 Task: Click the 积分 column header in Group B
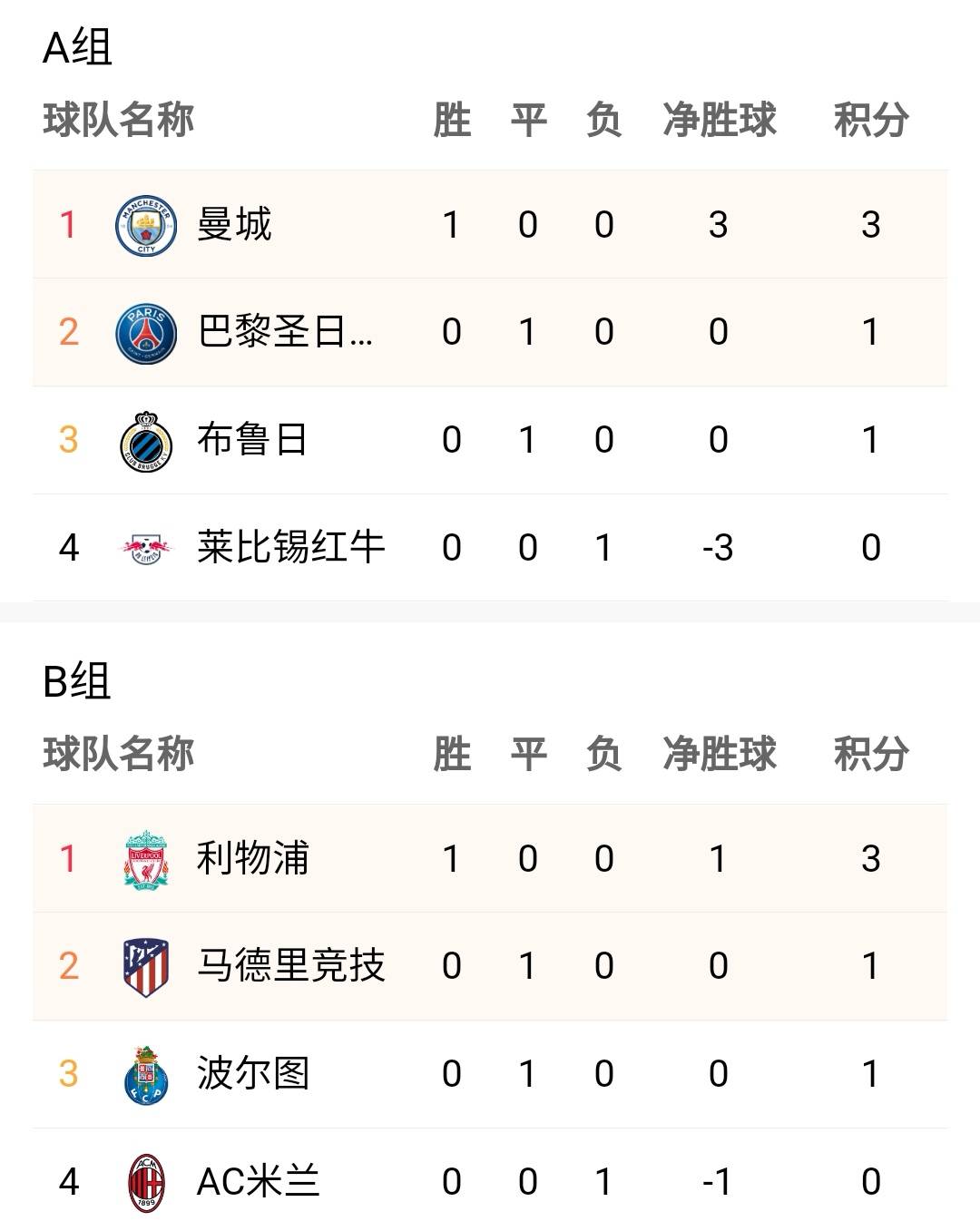869,753
